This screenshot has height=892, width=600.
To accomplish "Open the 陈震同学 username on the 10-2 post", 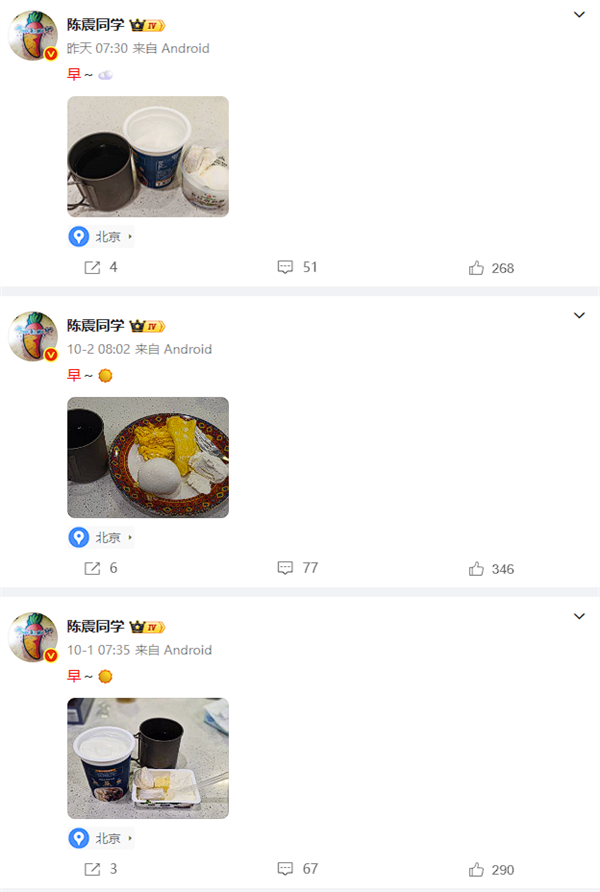I will coord(96,325).
